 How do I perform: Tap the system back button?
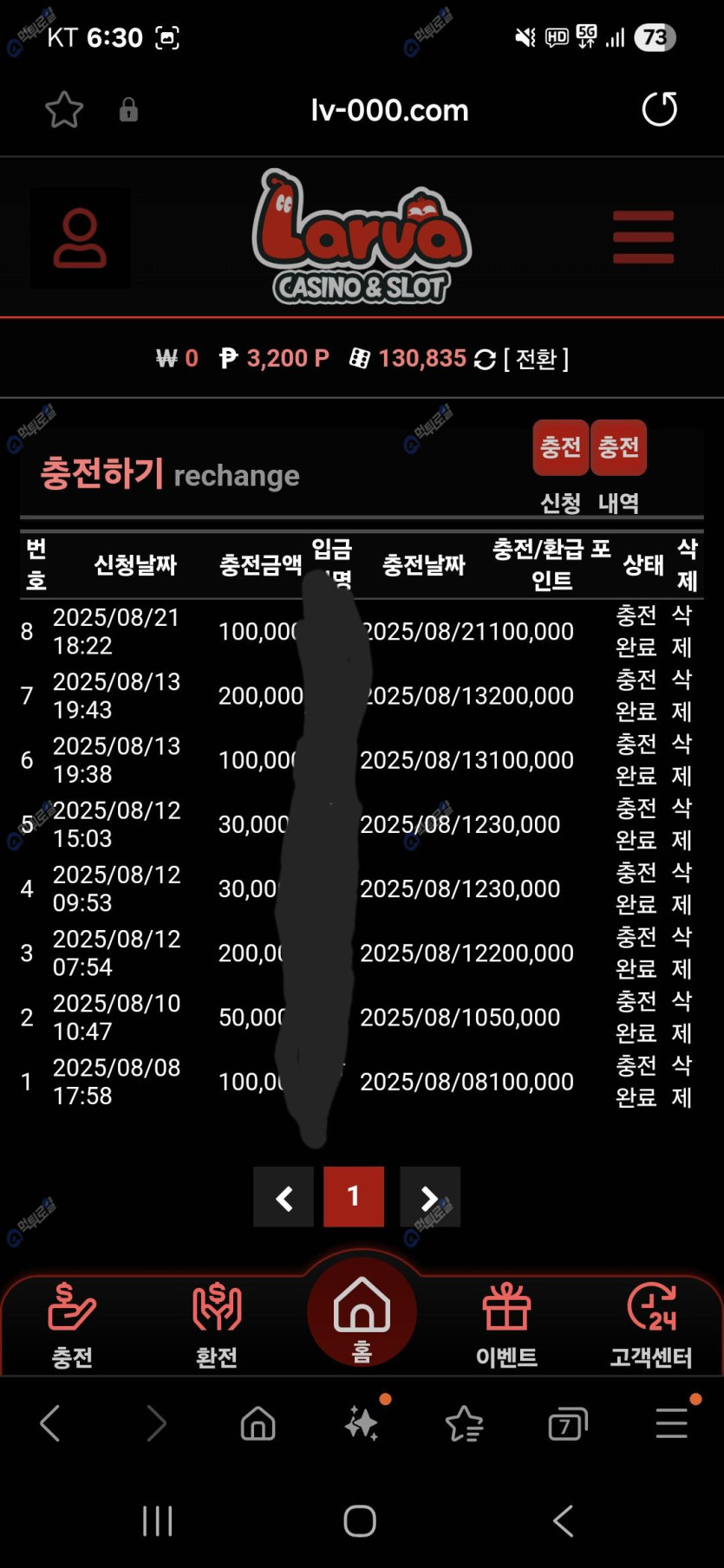click(x=563, y=1520)
